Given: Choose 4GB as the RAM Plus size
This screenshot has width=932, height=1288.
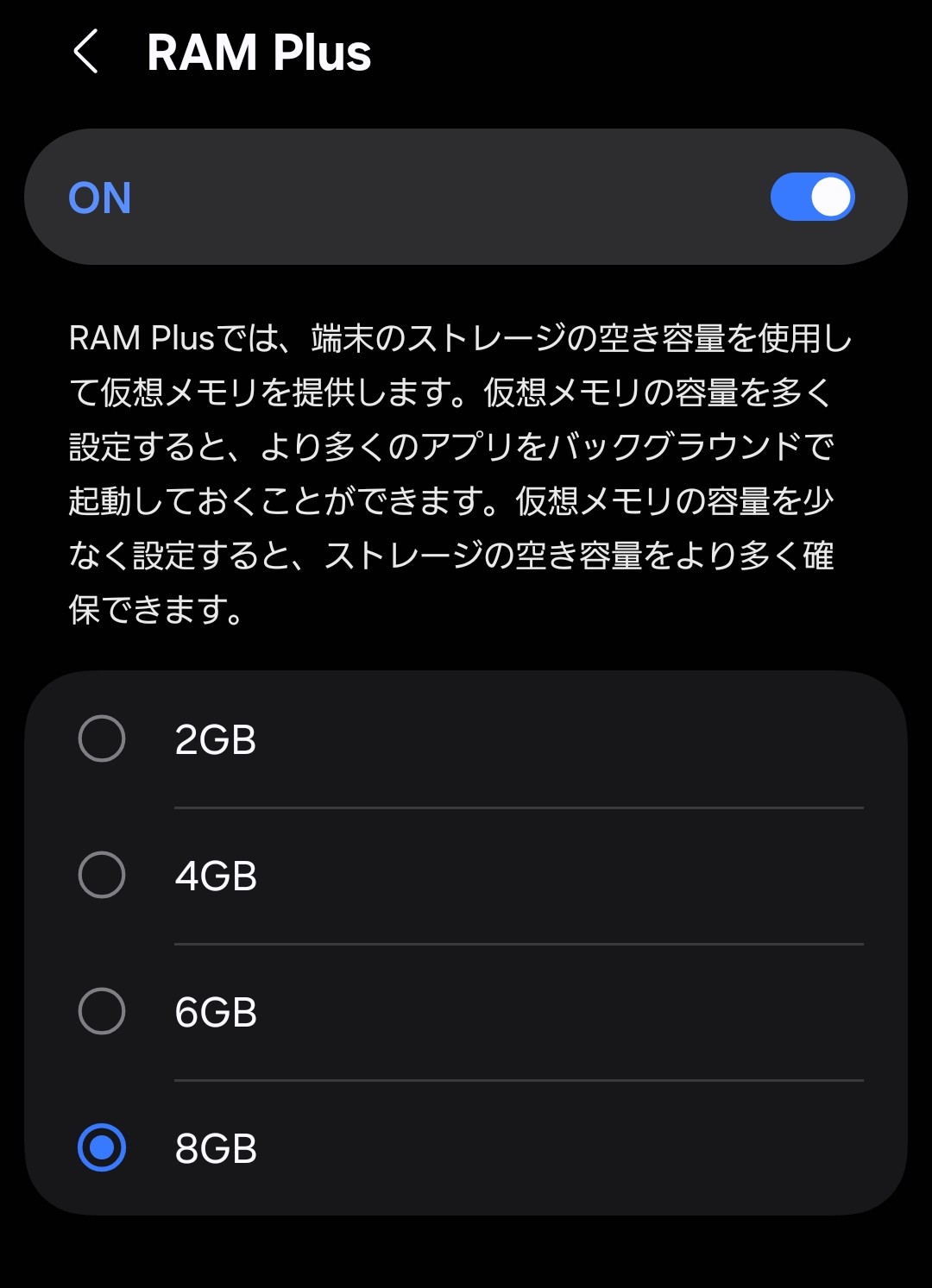Looking at the screenshot, I should tap(102, 876).
